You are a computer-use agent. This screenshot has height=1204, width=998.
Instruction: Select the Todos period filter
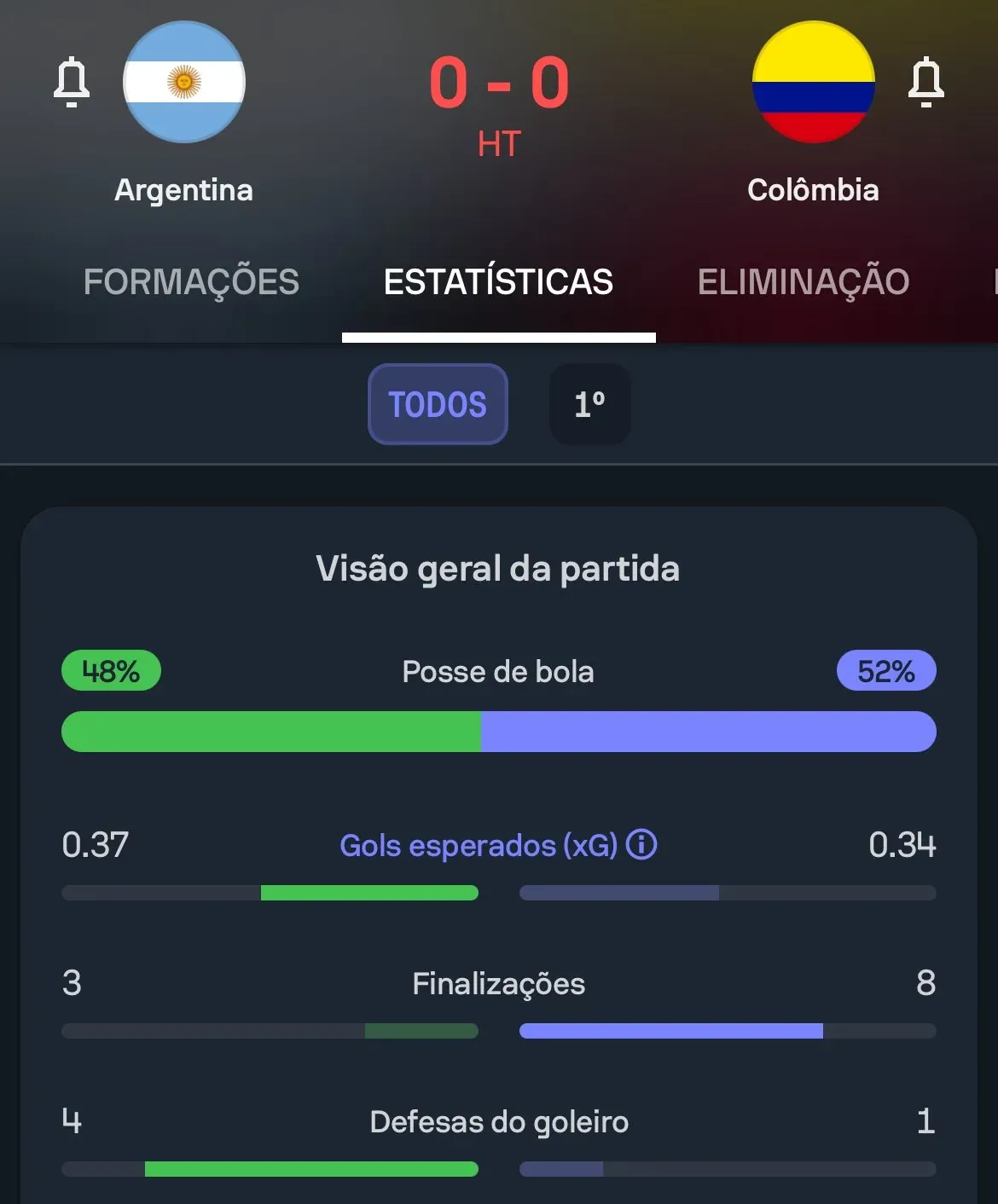[x=438, y=404]
